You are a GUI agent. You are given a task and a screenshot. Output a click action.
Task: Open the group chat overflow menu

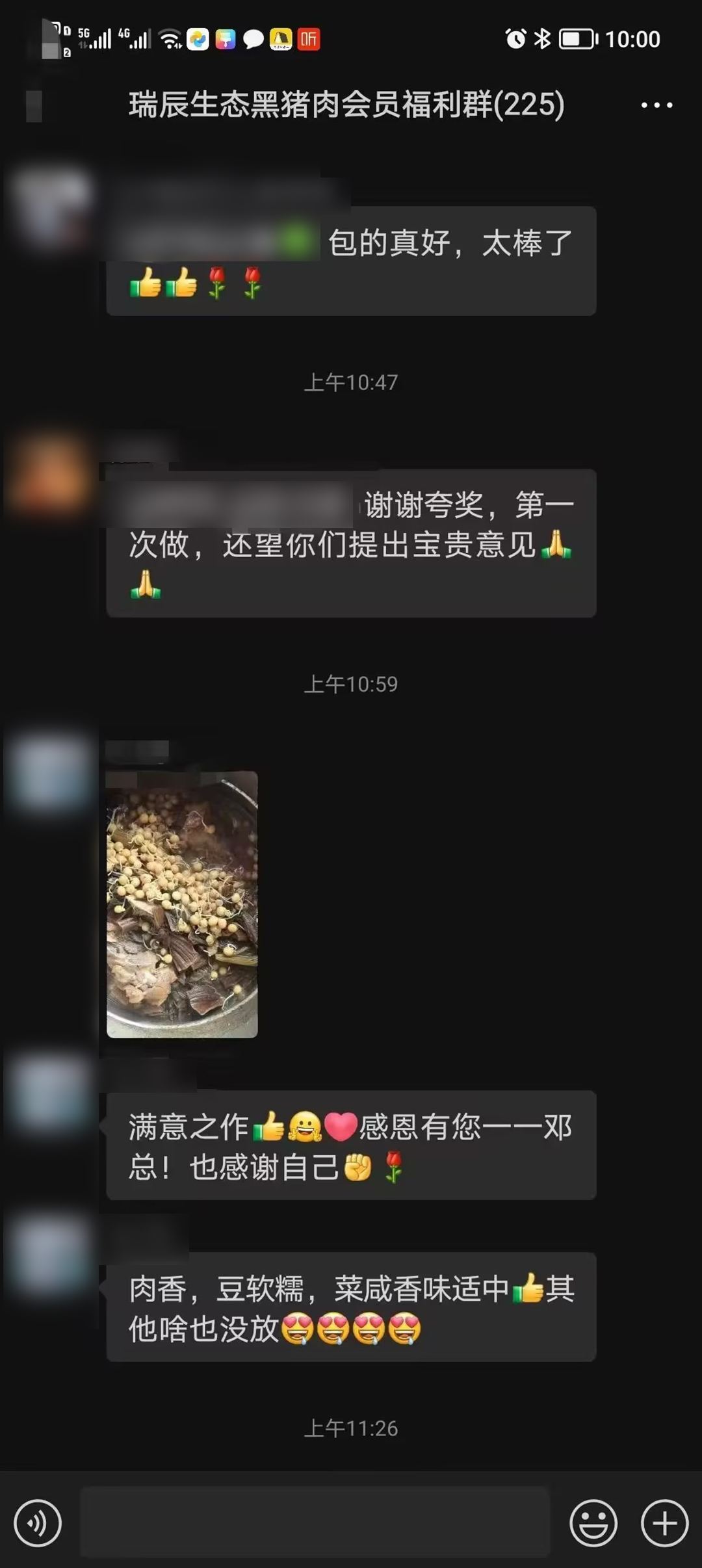[656, 105]
